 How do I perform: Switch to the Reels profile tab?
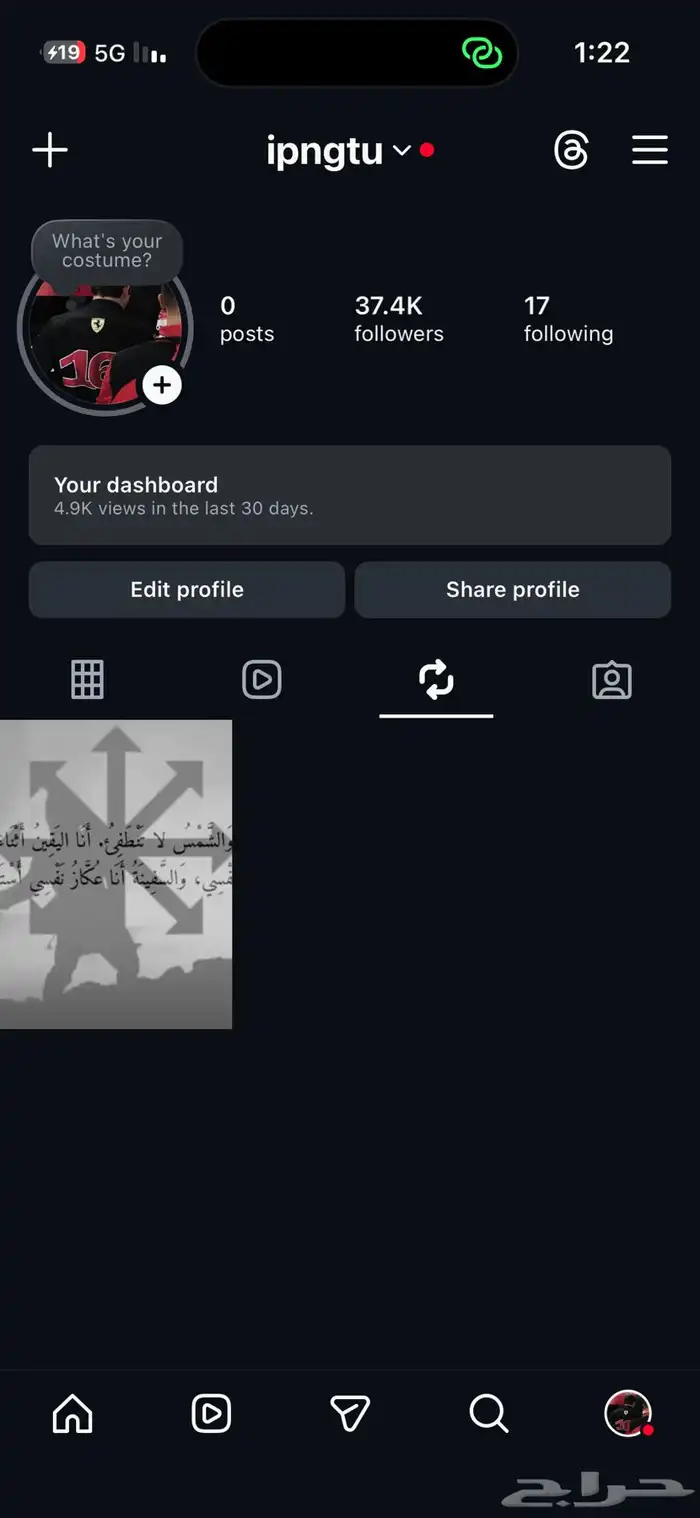262,680
